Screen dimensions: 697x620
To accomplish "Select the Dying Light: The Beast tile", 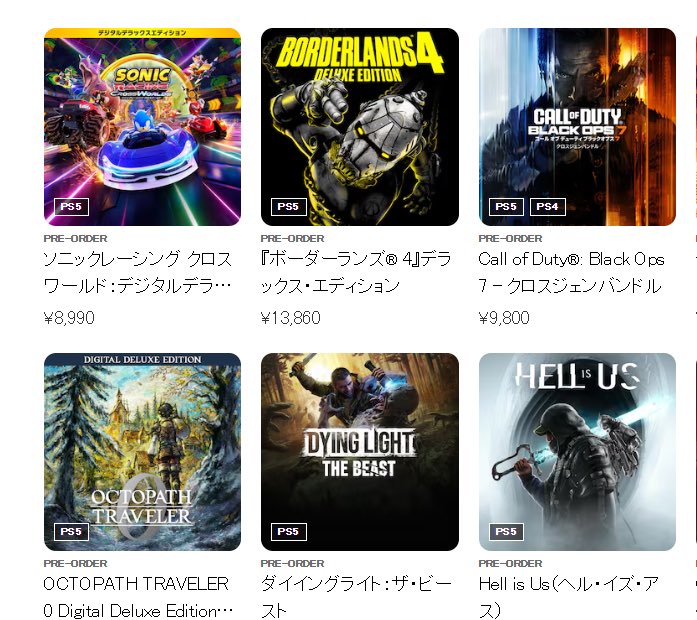I will pyautogui.click(x=359, y=451).
